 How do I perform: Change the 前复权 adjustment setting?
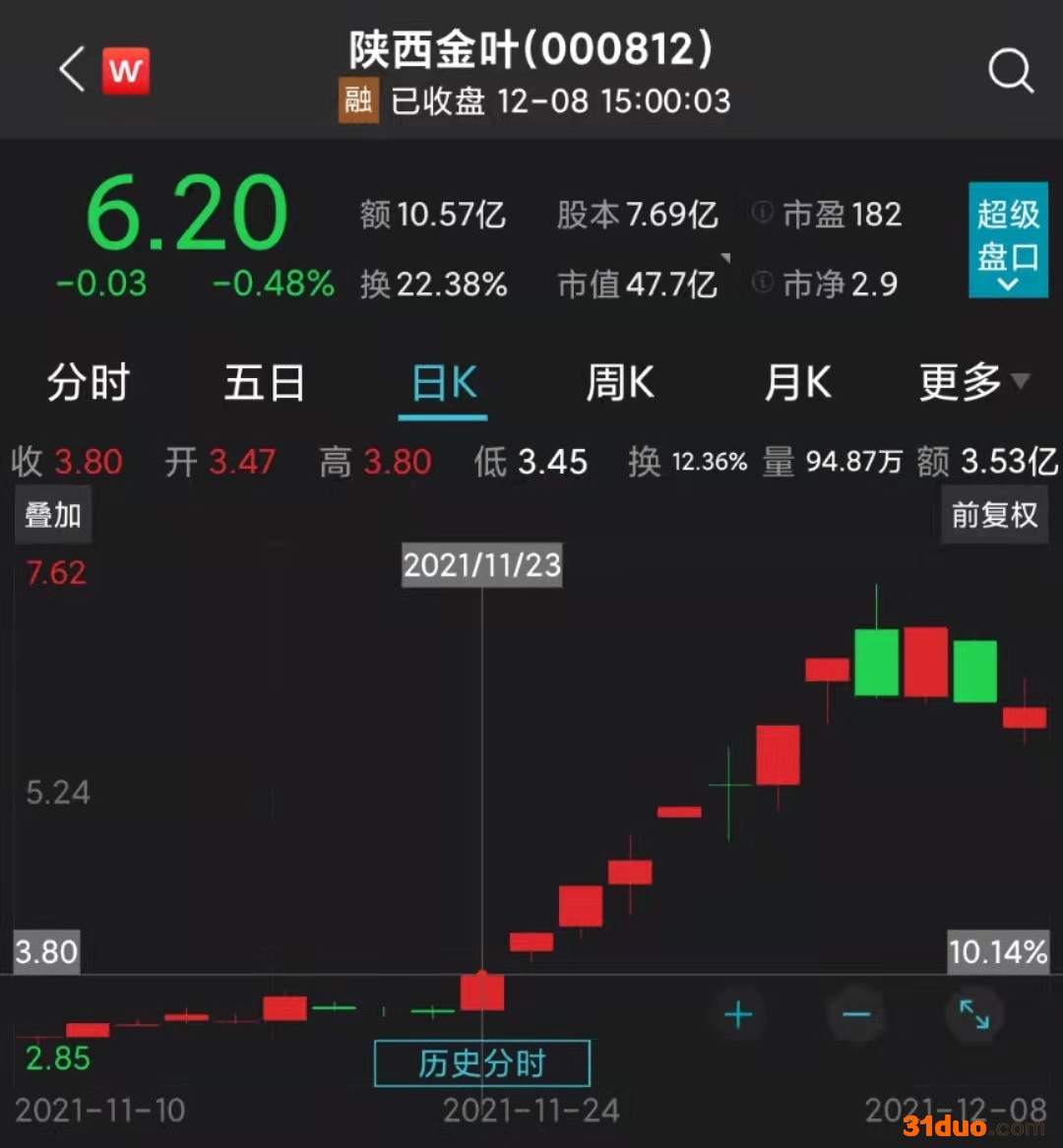point(994,515)
